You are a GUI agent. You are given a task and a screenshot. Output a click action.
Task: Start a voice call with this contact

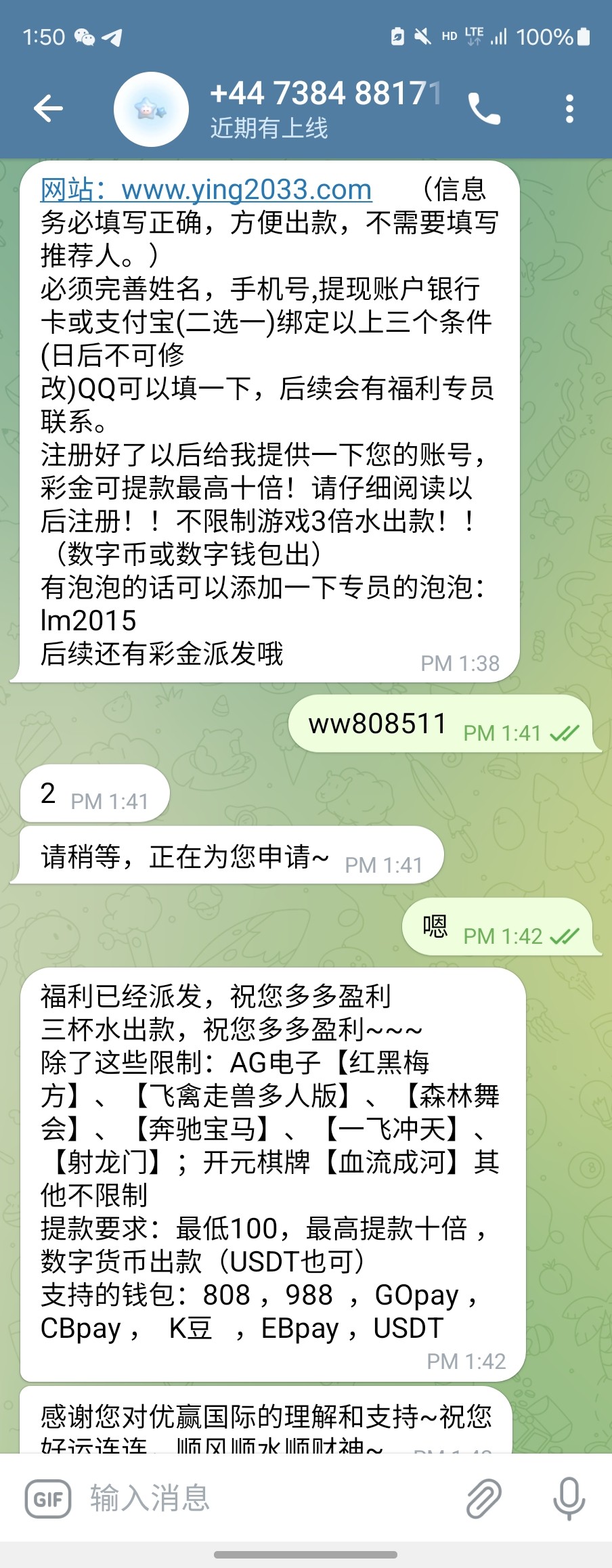(484, 109)
